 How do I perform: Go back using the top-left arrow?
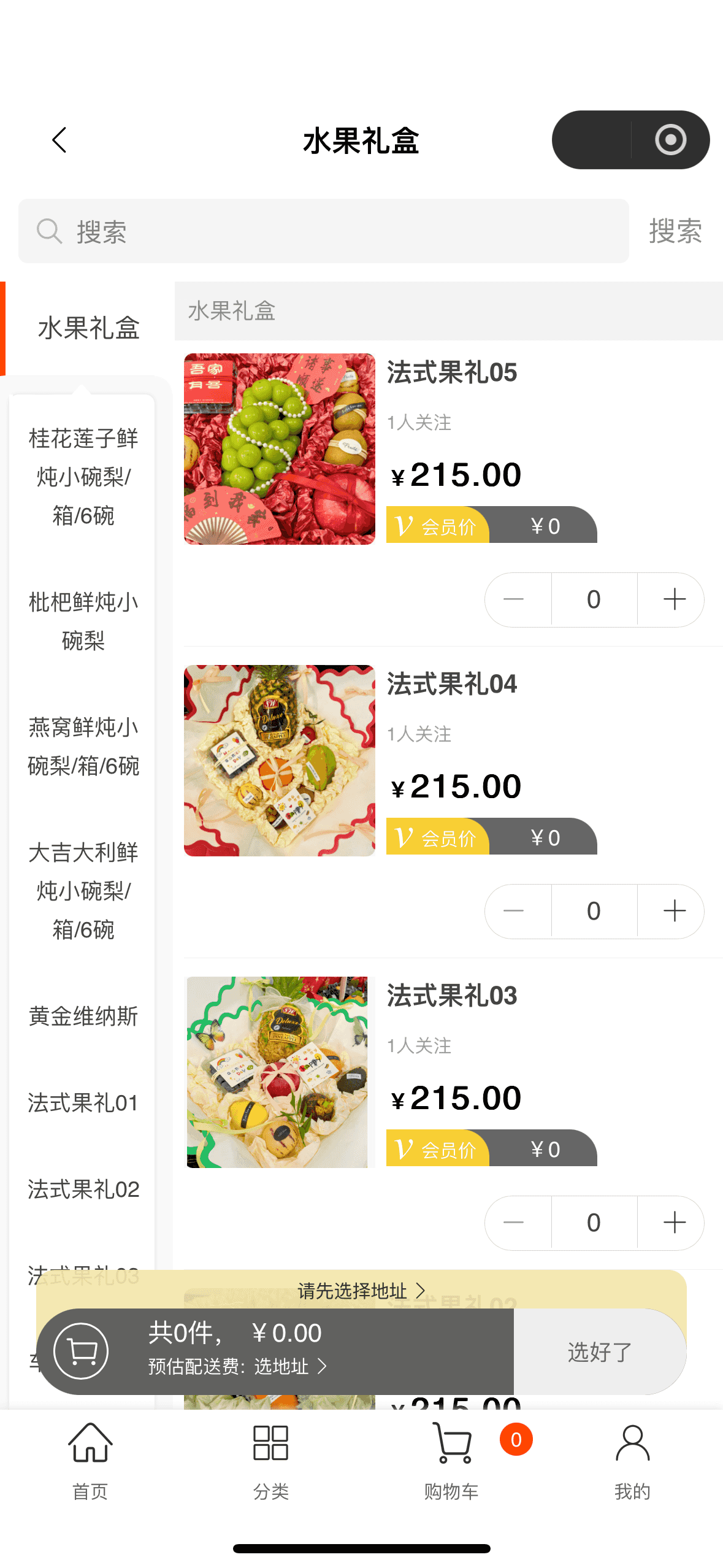coord(59,140)
